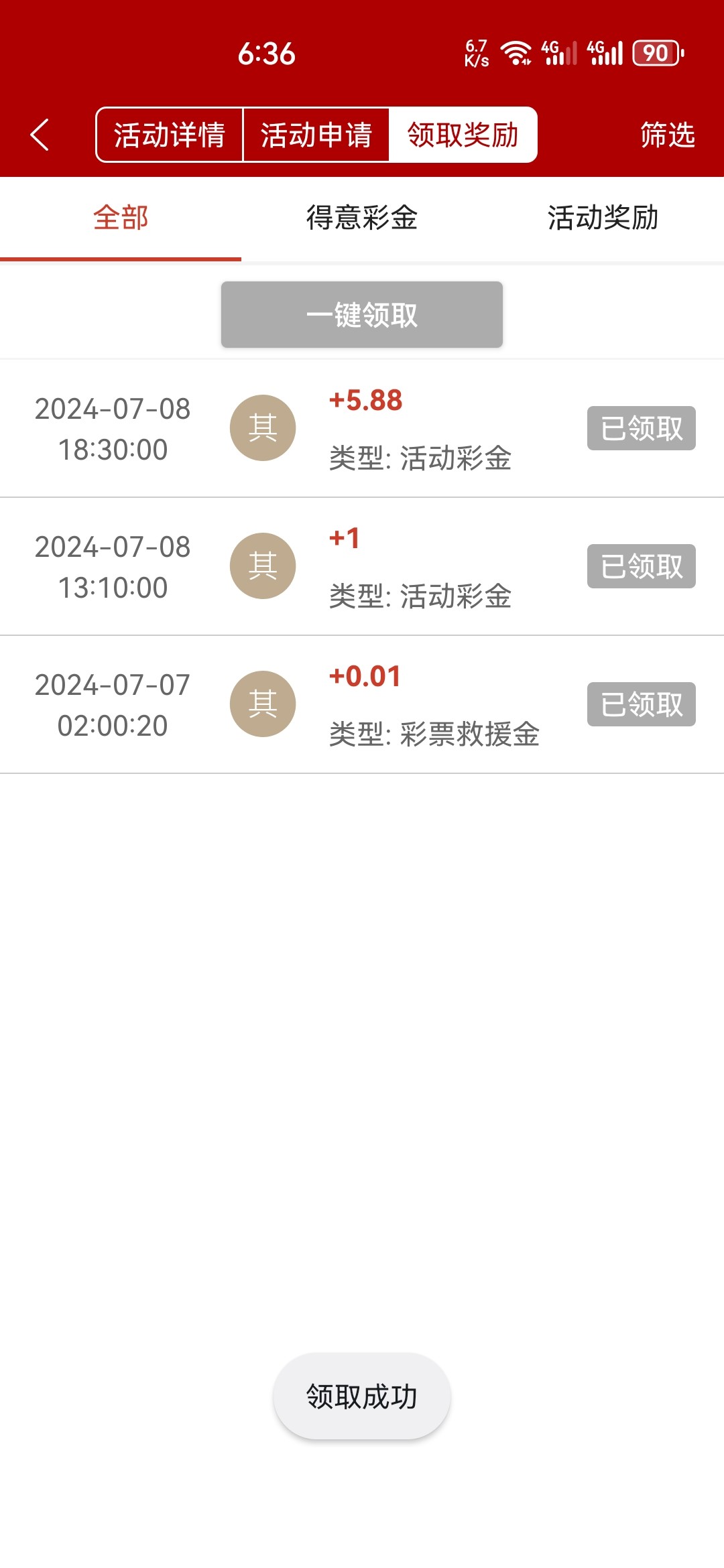The image size is (724, 1568).
Task: Select the 领取奖励 segment
Action: (x=463, y=135)
